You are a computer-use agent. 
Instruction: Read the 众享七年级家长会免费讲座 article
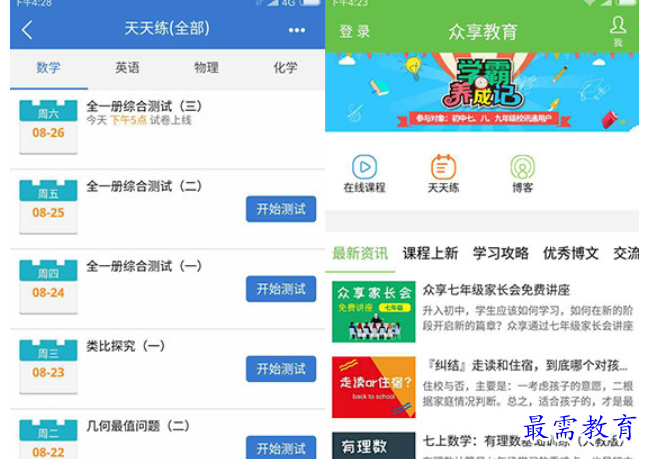(x=496, y=290)
